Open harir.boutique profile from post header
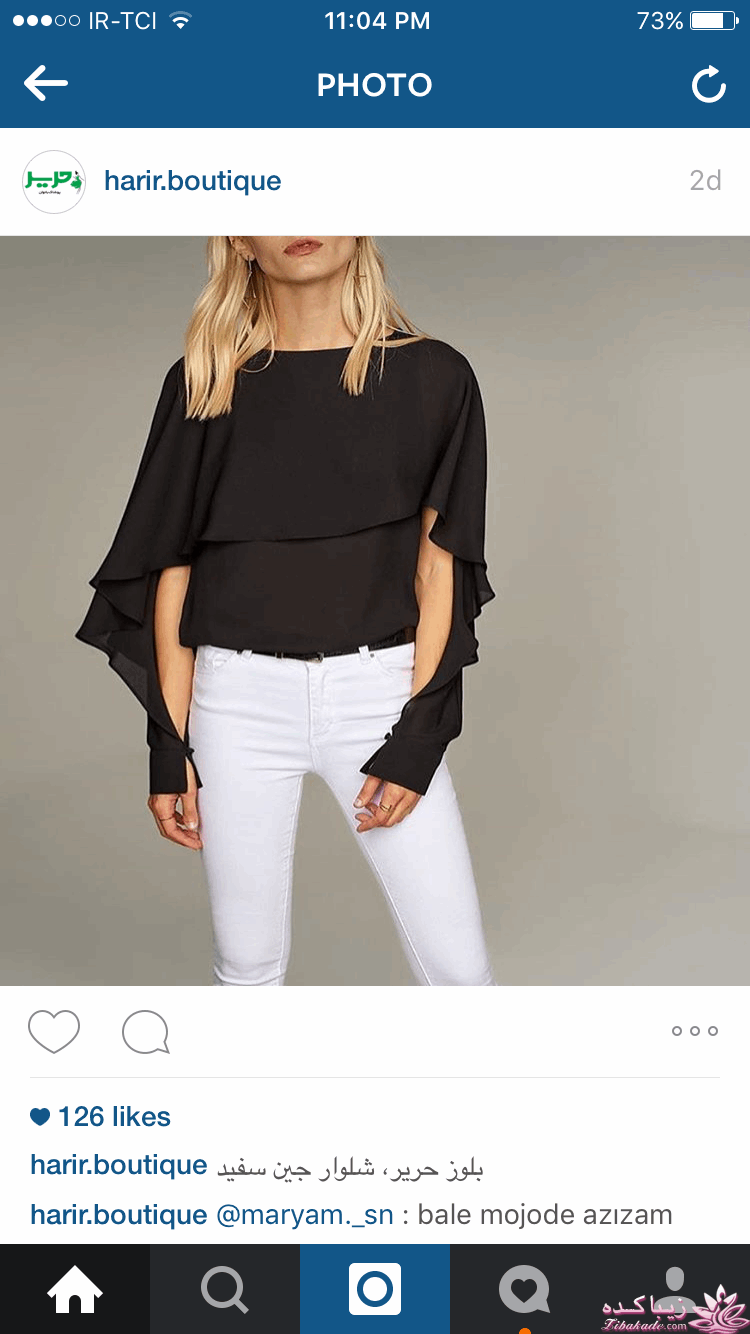This screenshot has height=1334, width=750. (x=192, y=181)
